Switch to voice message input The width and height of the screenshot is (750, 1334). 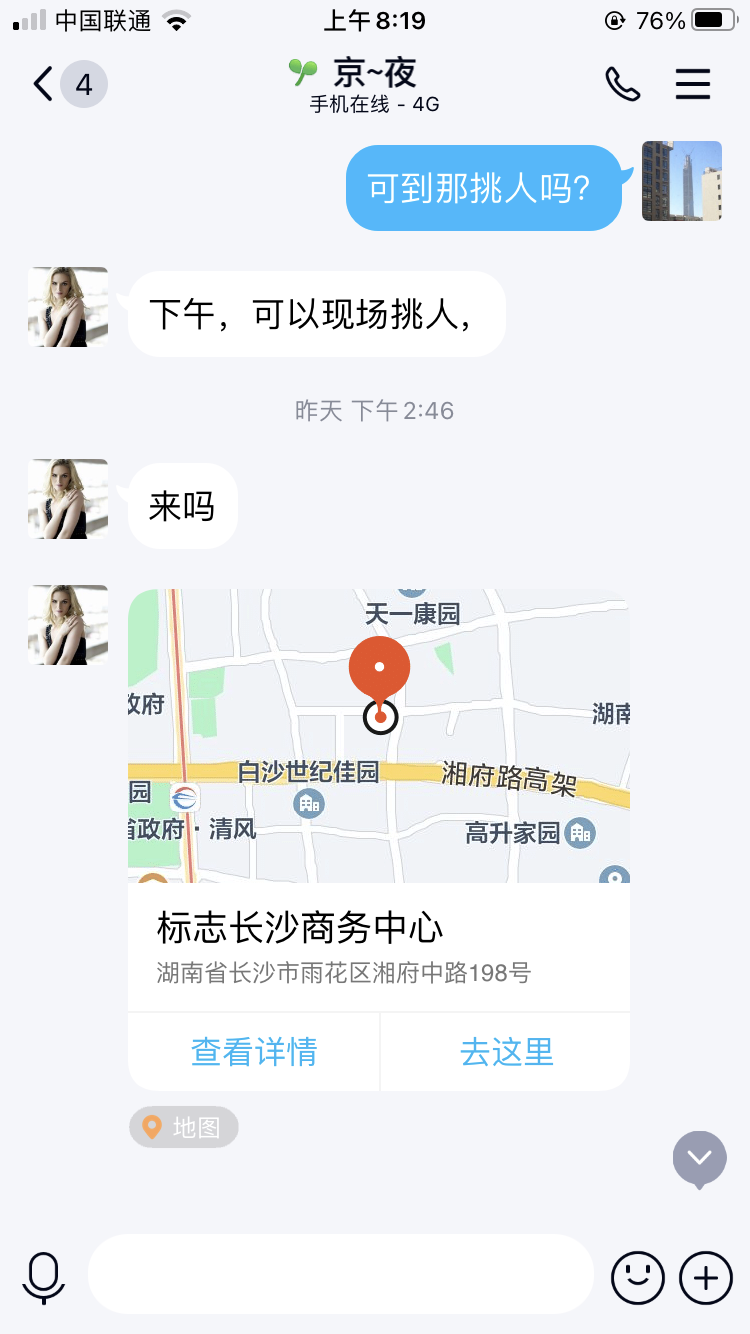point(44,1276)
